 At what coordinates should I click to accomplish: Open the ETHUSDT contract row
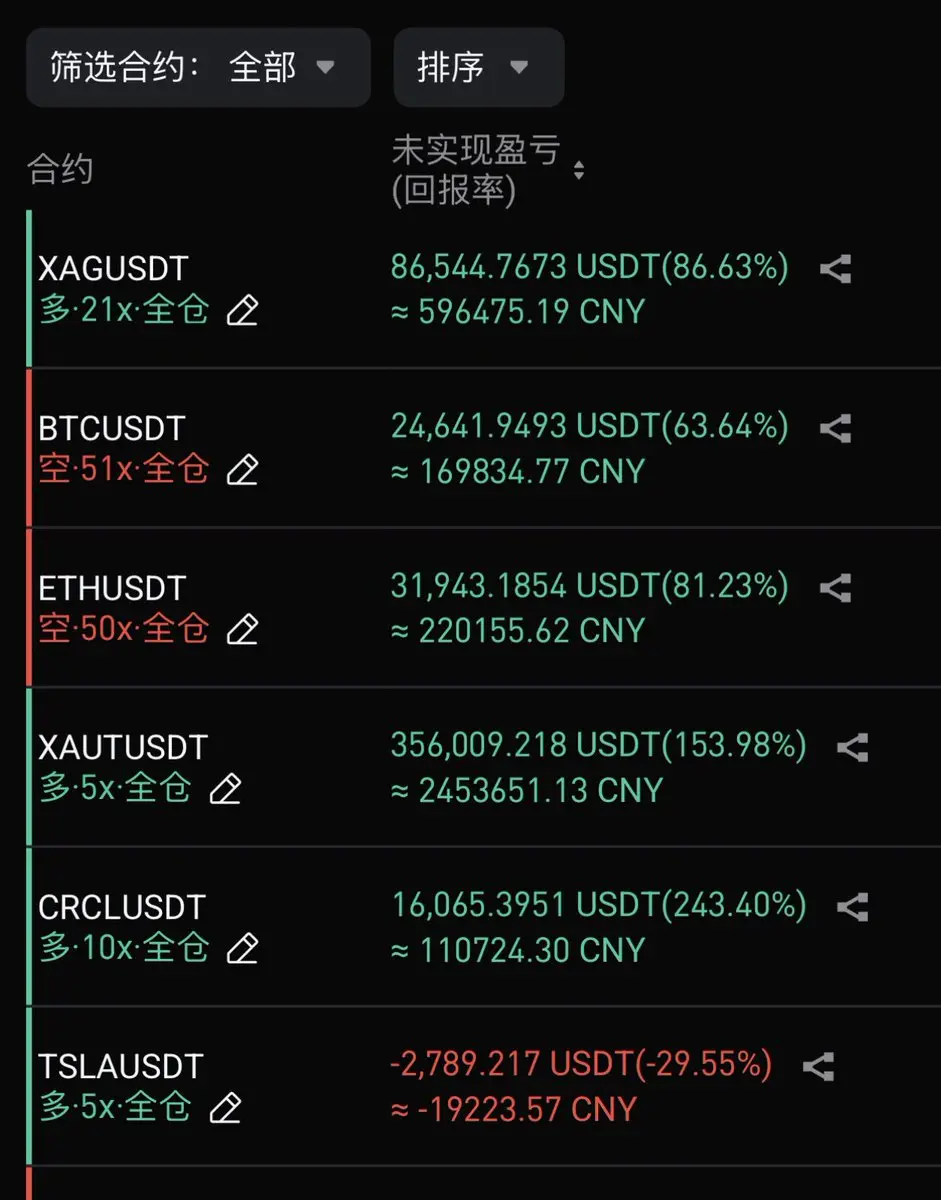112,588
